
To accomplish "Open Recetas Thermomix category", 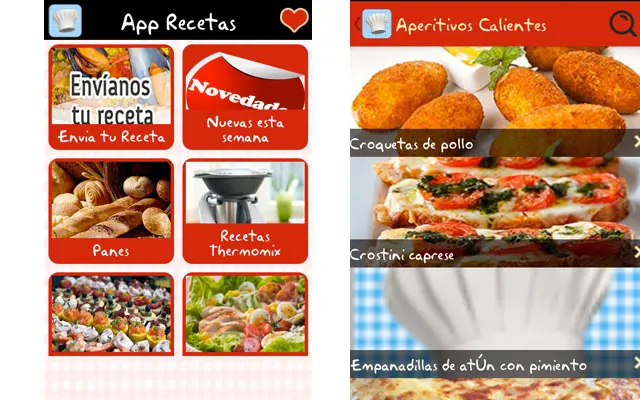I will pos(245,210).
